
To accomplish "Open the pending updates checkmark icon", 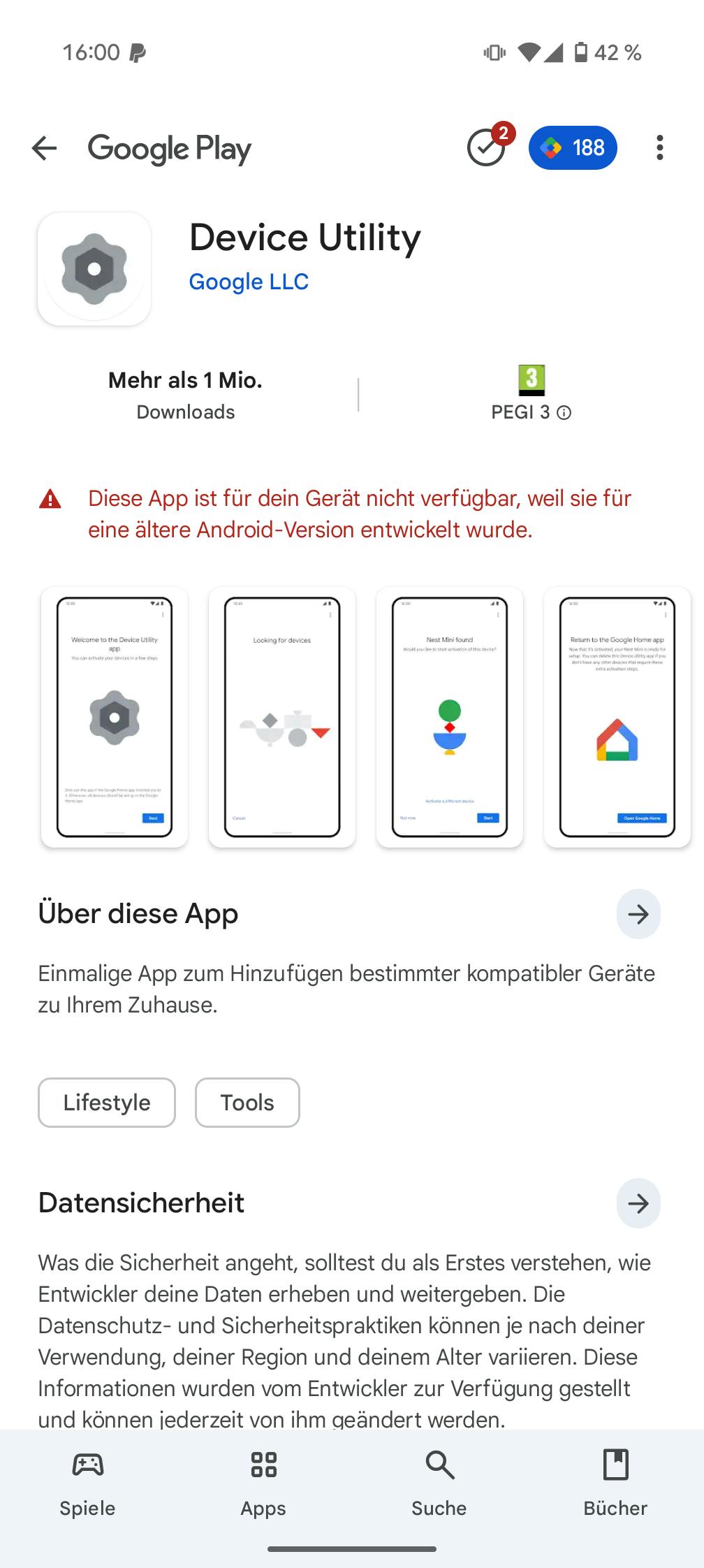I will [x=487, y=147].
